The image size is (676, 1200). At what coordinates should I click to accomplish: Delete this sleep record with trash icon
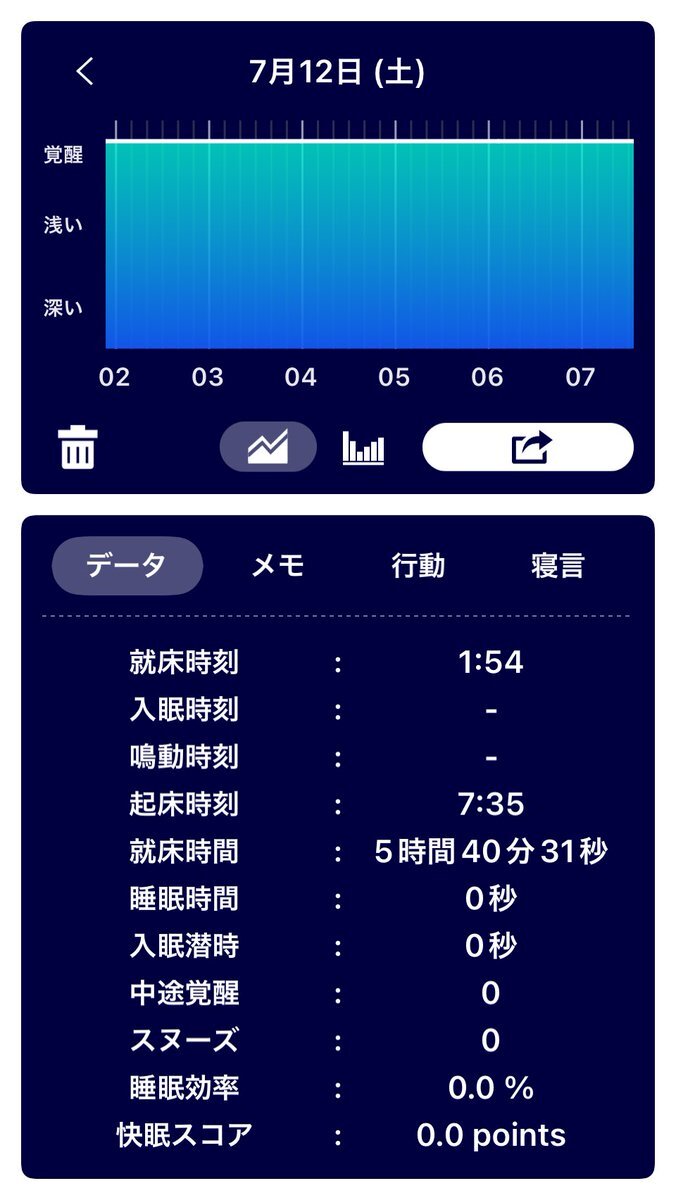pyautogui.click(x=78, y=447)
